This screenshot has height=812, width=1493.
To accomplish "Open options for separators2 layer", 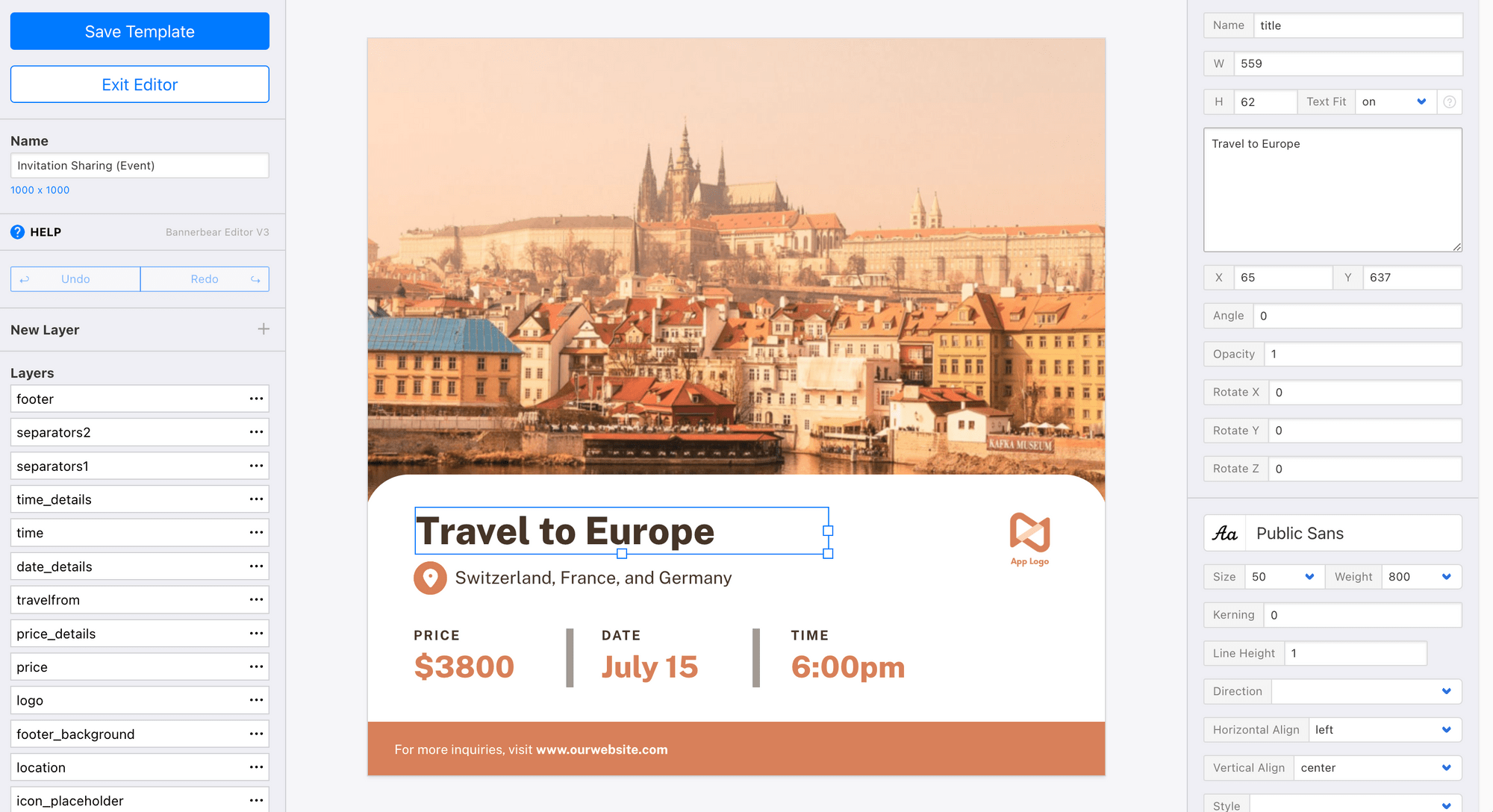I will pyautogui.click(x=256, y=432).
